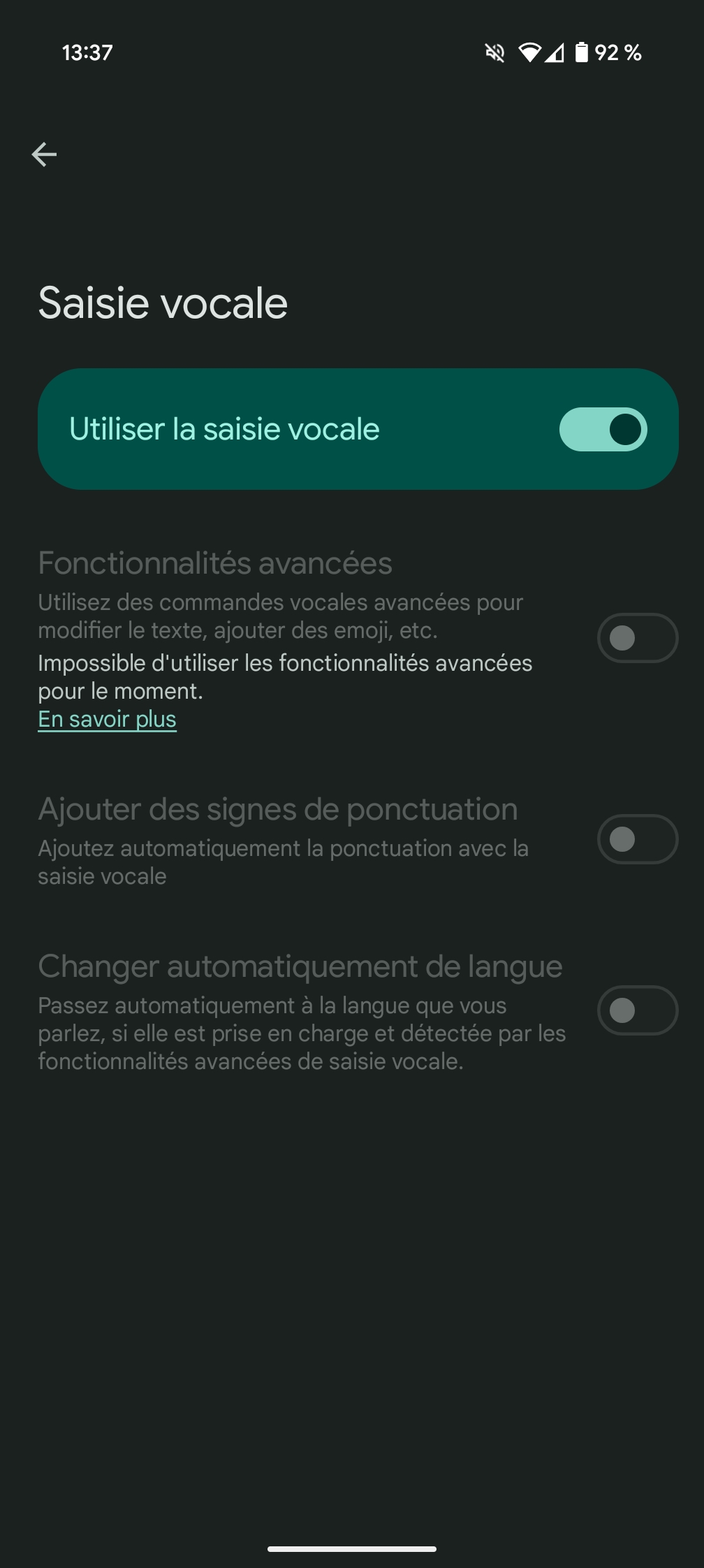Open the En savoir plus link
The width and height of the screenshot is (704, 1568).
pyautogui.click(x=107, y=719)
